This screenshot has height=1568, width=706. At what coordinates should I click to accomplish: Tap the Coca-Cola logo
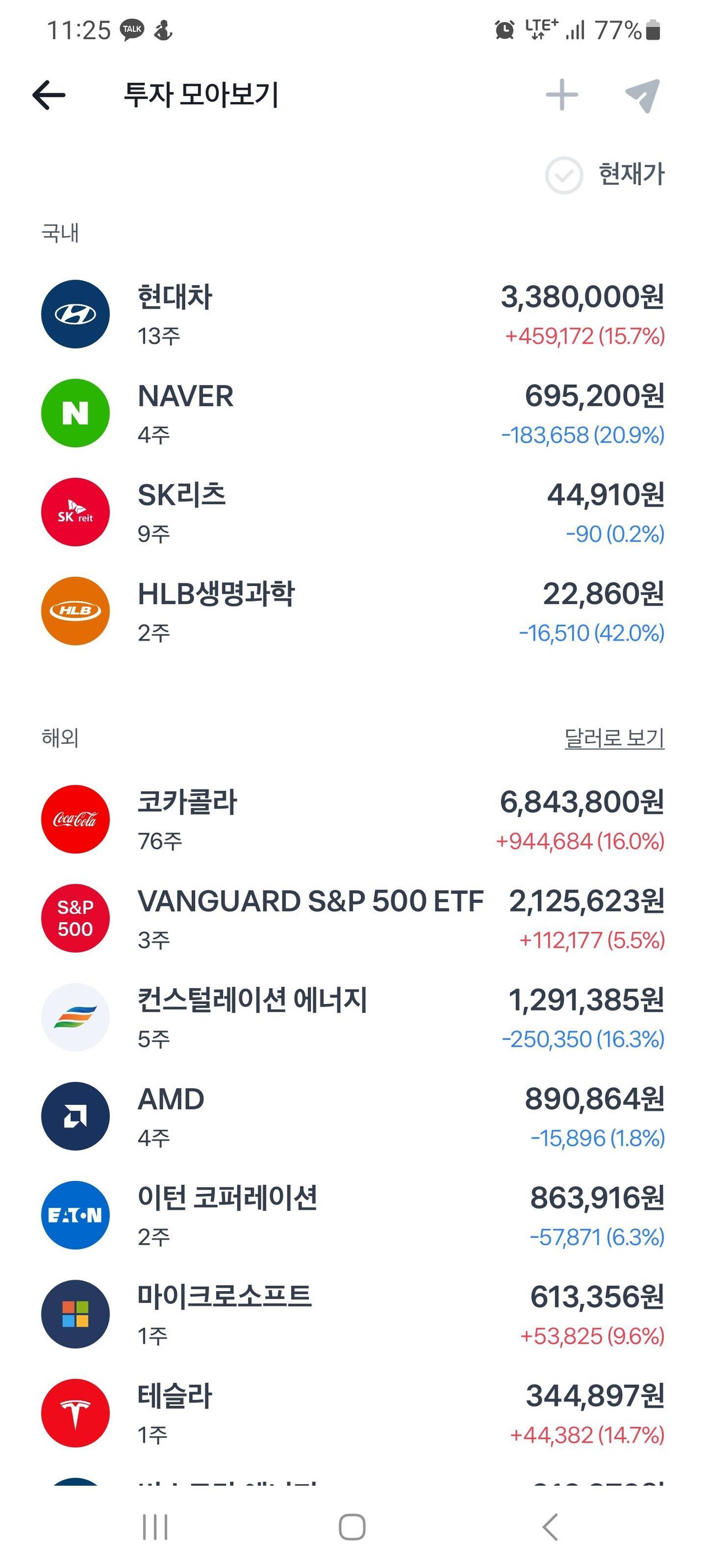(75, 819)
